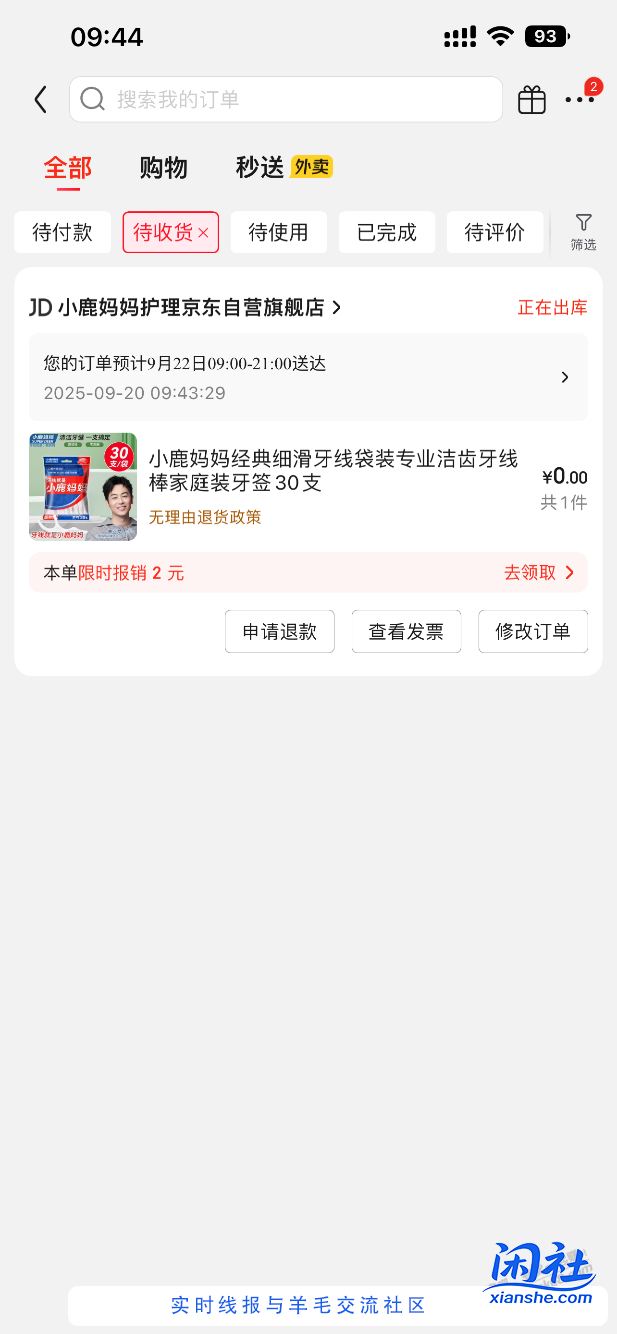Open the 小鹿妈妈 floss product image
Image resolution: width=617 pixels, height=1334 pixels.
tap(83, 487)
